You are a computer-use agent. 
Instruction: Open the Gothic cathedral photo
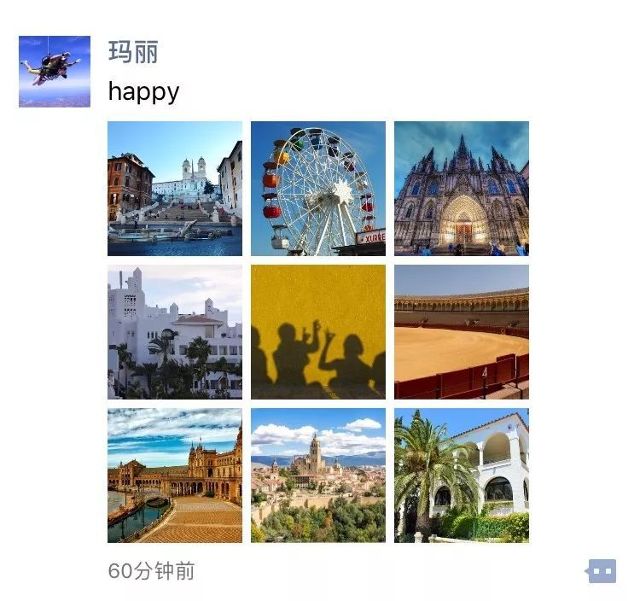click(461, 188)
